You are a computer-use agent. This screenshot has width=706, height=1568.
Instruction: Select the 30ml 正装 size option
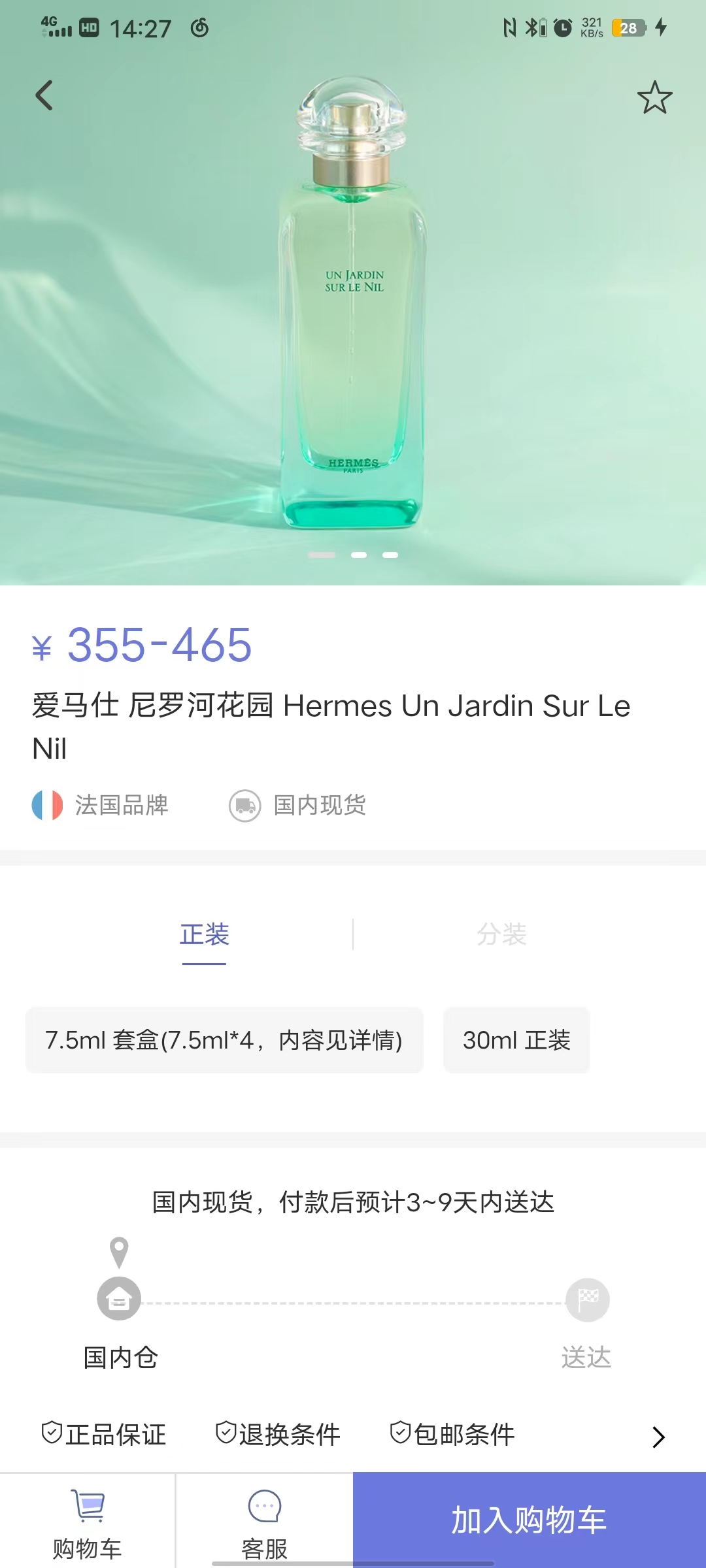coord(516,1040)
